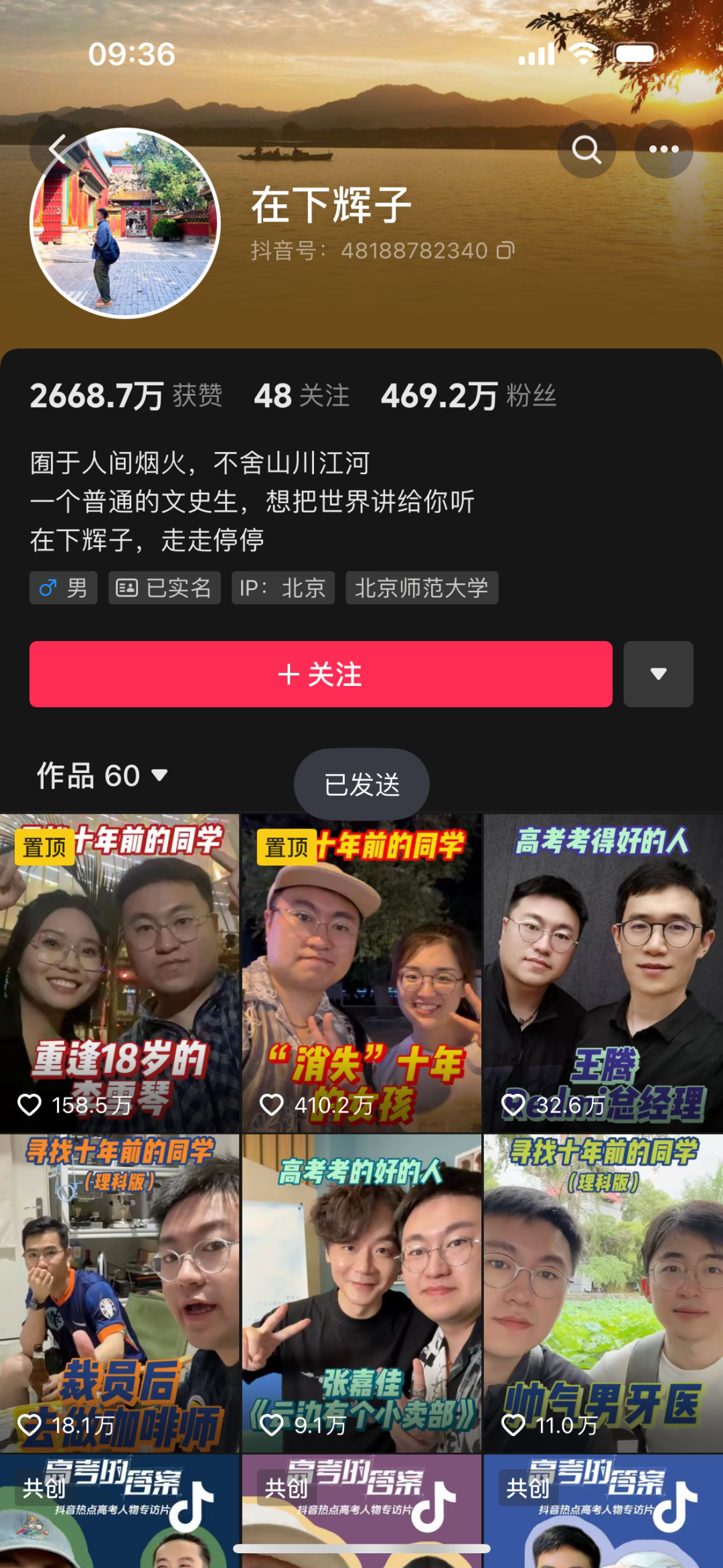Follow 在下辉子 with the red 关注 button
Viewport: 723px width, 1568px height.
(321, 674)
